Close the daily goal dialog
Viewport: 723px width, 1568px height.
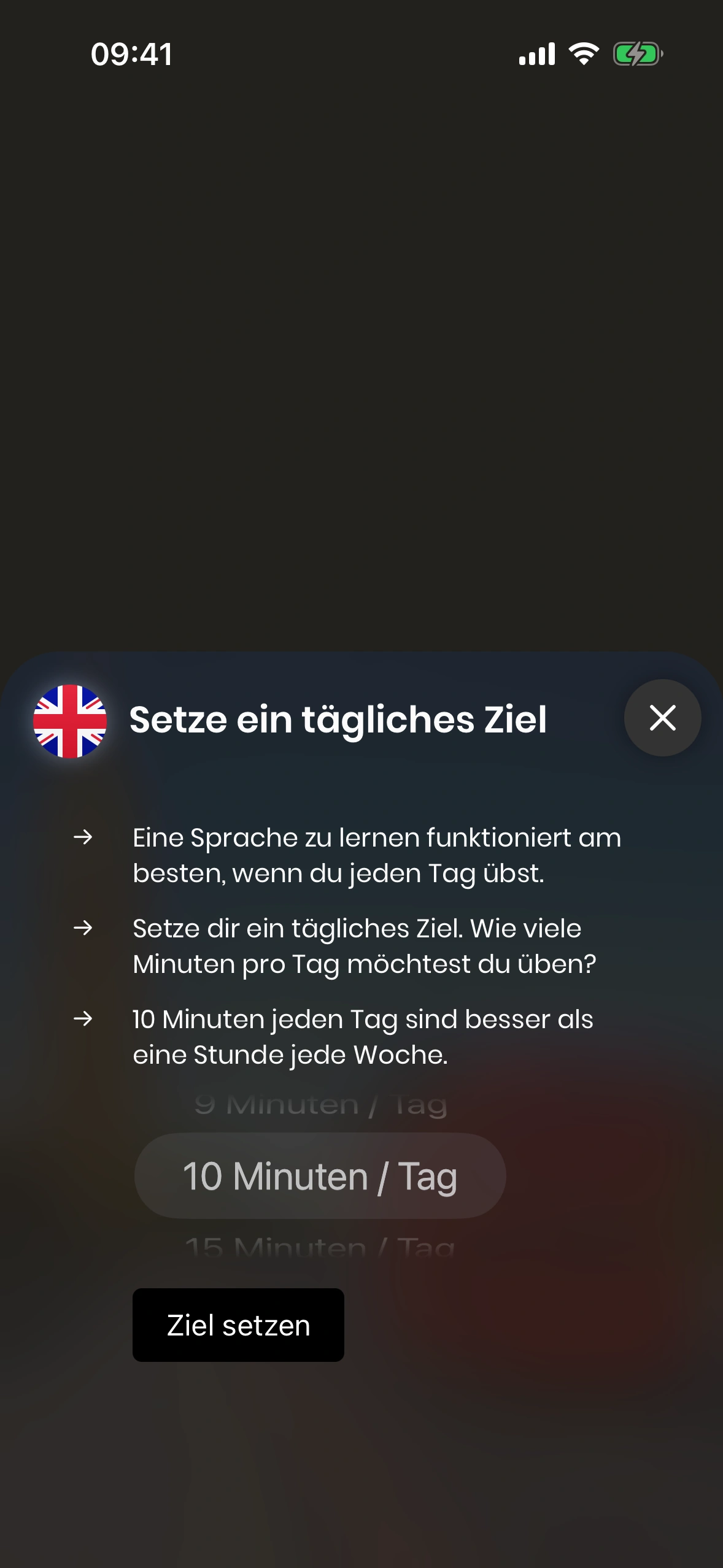tap(662, 718)
